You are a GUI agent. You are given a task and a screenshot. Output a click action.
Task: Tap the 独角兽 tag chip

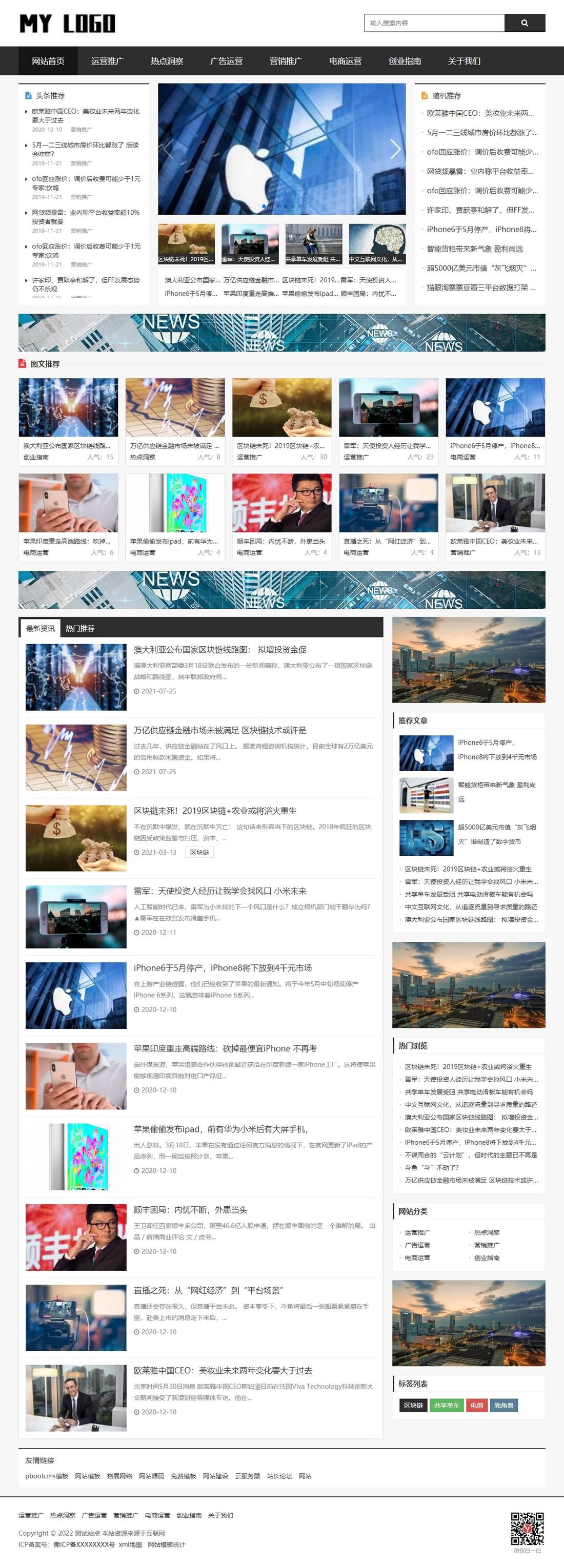pos(503,1406)
